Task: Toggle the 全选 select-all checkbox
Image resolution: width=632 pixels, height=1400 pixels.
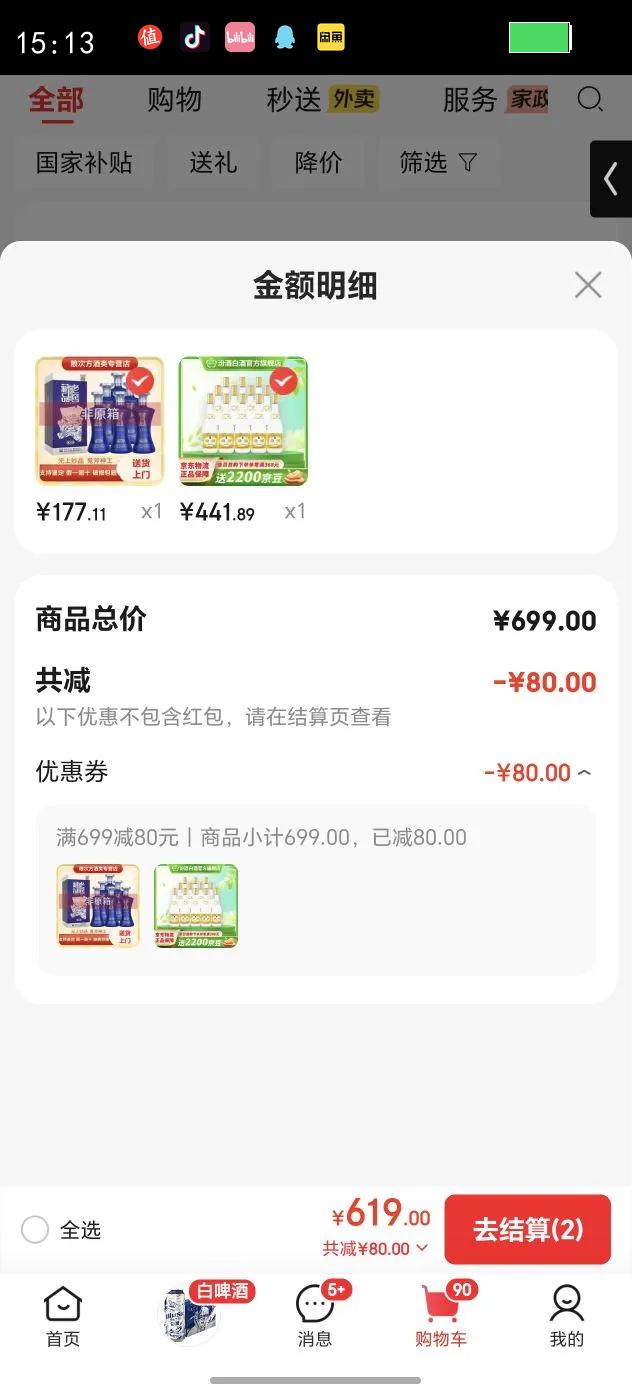Action: (35, 1230)
